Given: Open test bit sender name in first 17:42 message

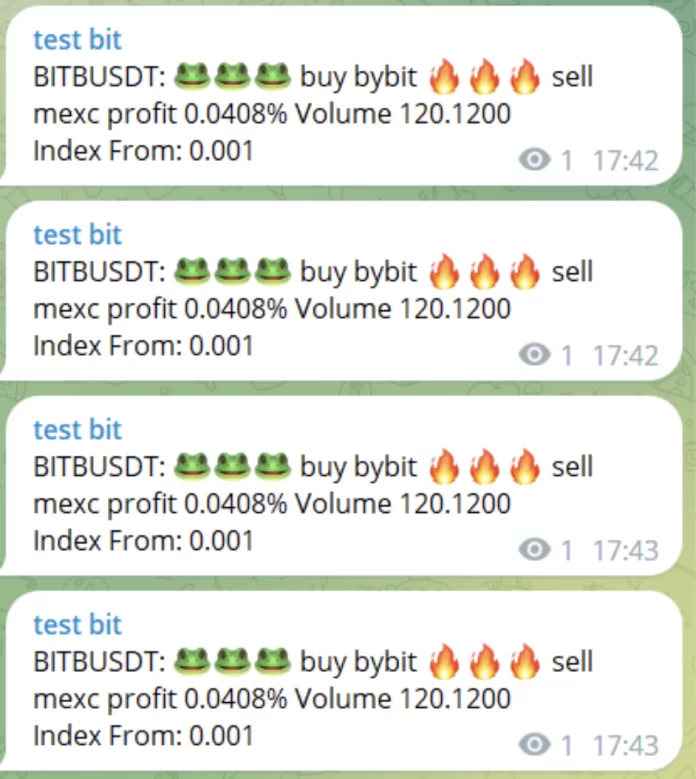Looking at the screenshot, I should click(77, 40).
